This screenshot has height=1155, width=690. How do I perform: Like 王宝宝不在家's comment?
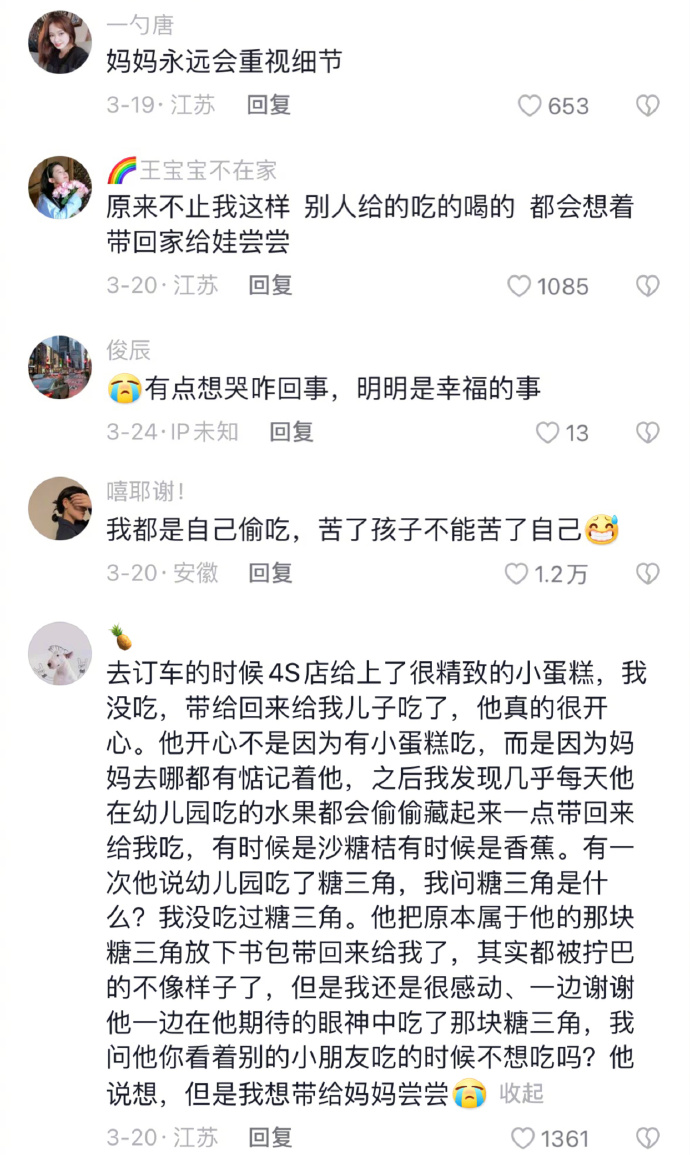(519, 286)
